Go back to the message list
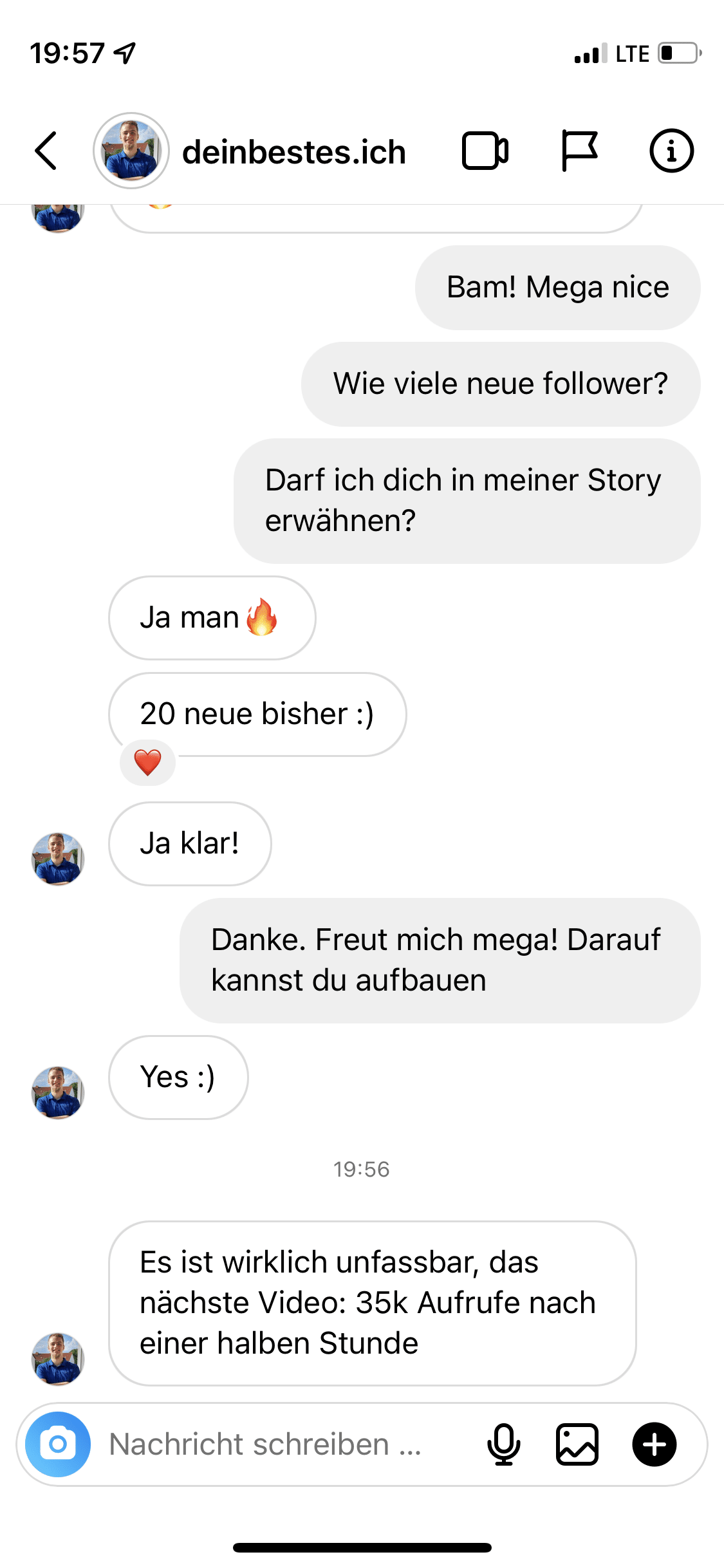The width and height of the screenshot is (724, 1568). (46, 151)
